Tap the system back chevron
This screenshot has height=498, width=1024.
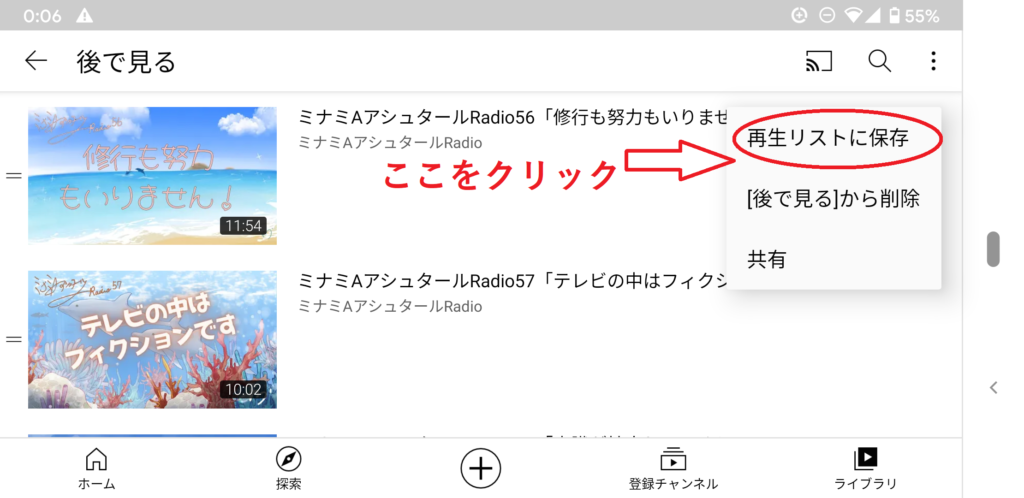coord(993,388)
